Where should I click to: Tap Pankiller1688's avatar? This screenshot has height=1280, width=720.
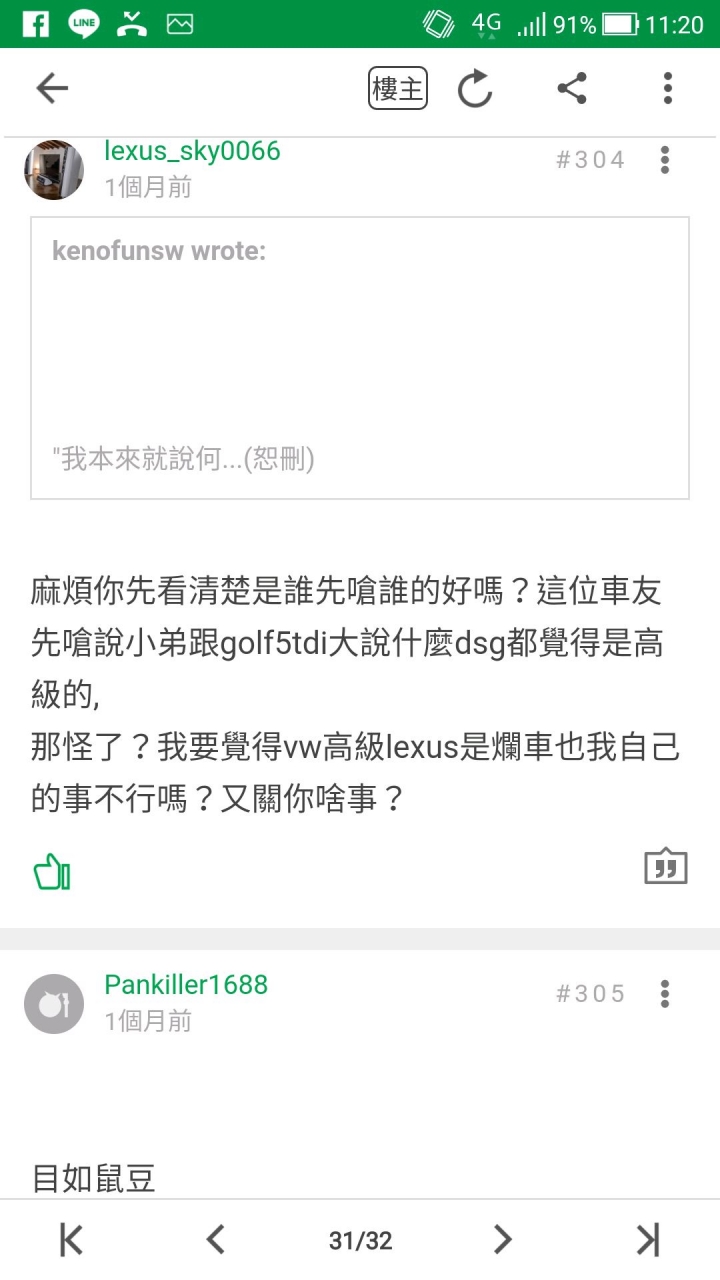coord(54,1004)
